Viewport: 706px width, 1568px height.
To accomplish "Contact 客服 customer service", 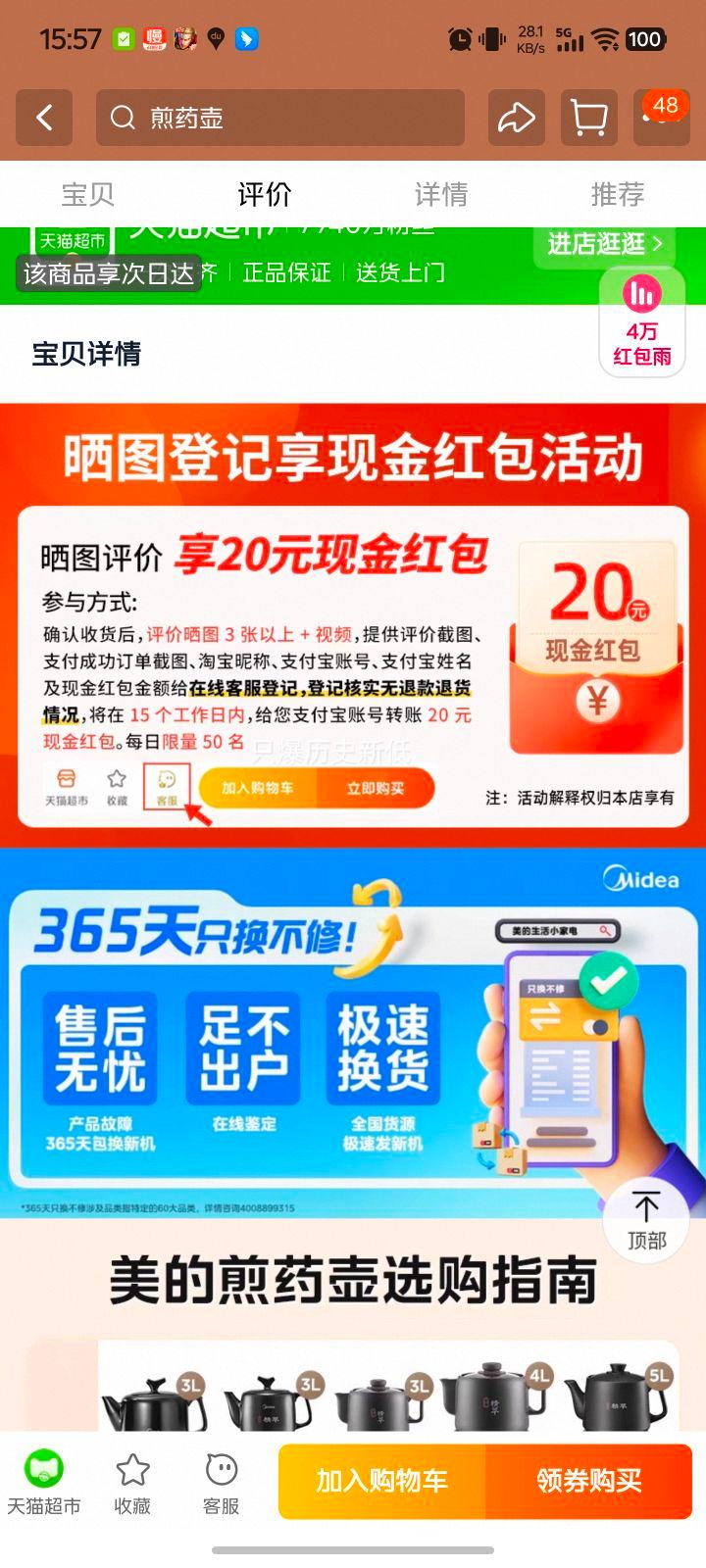I will tap(222, 1484).
